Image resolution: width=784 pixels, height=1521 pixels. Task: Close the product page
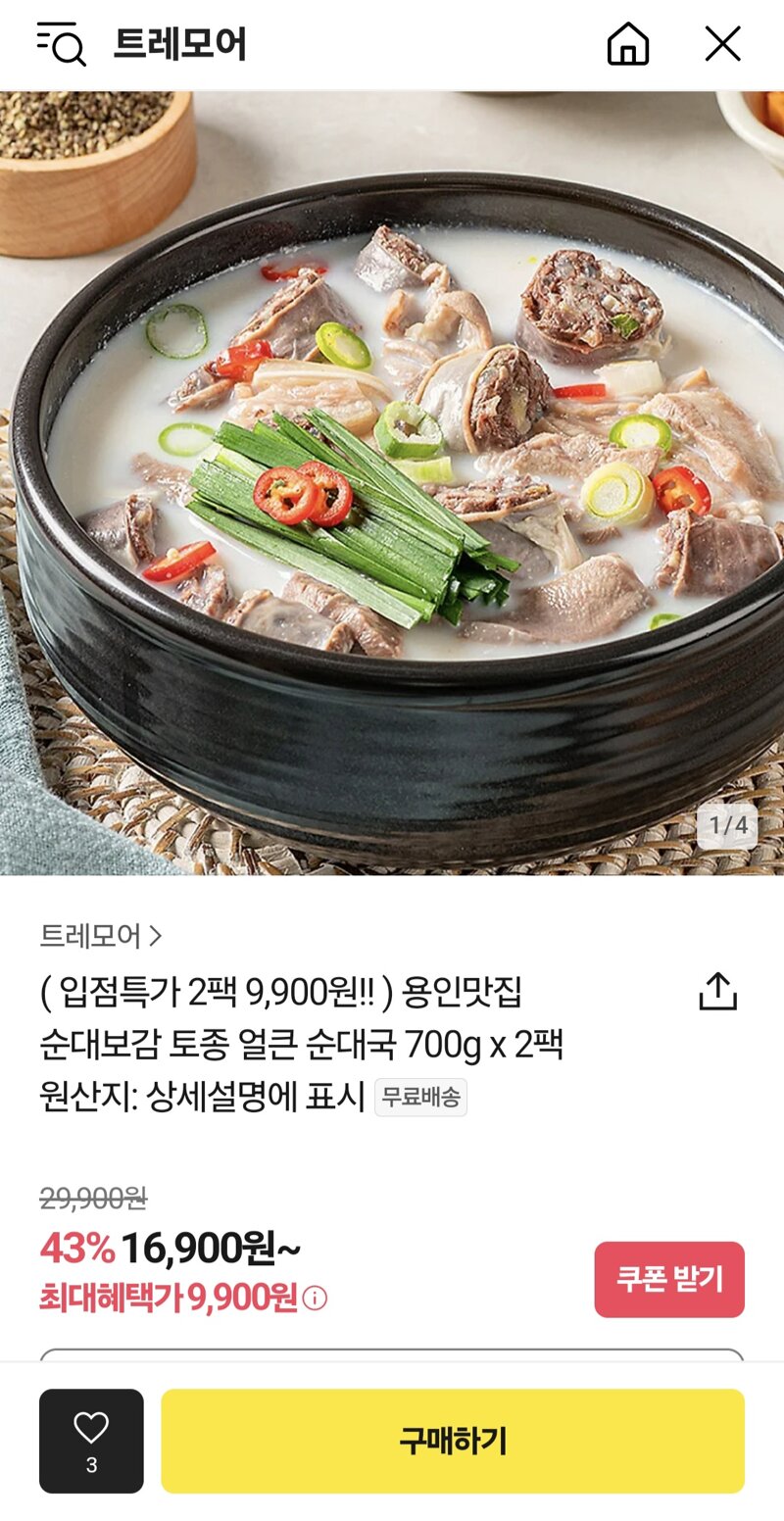(x=722, y=44)
